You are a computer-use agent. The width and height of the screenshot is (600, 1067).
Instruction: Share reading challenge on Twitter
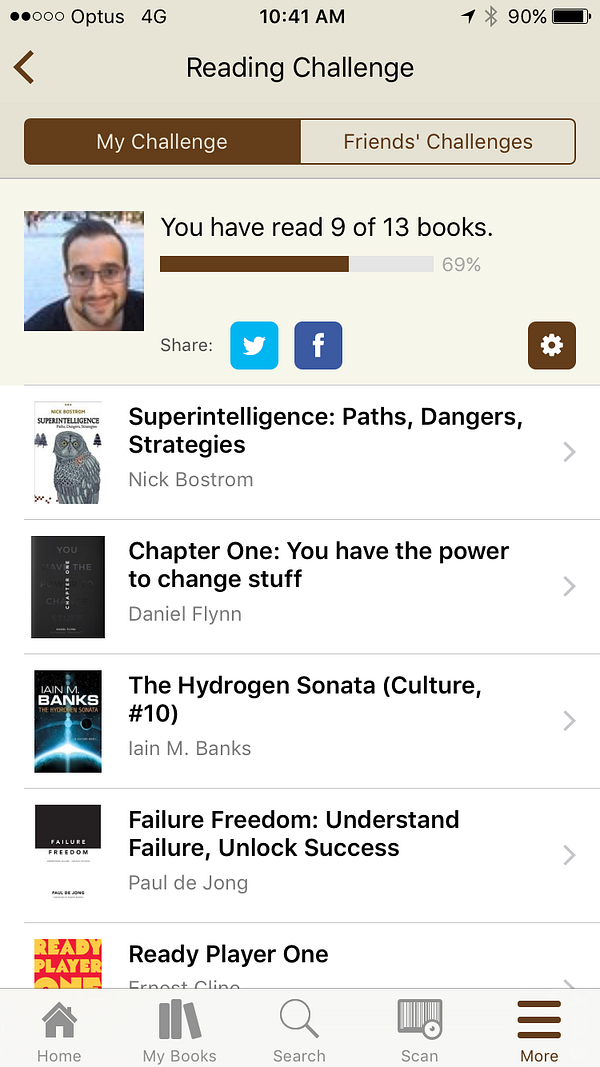coord(254,346)
